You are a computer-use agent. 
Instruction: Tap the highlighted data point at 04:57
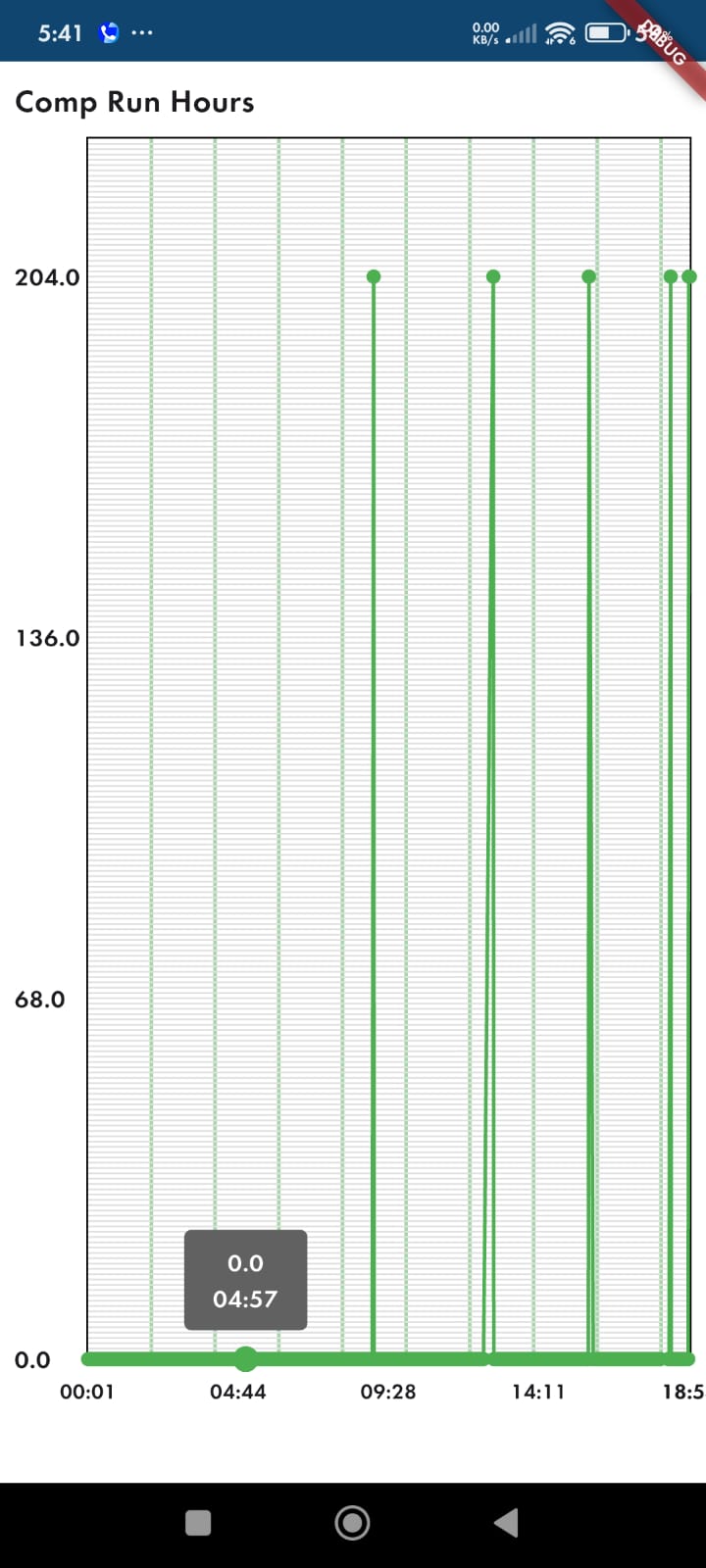(245, 1358)
